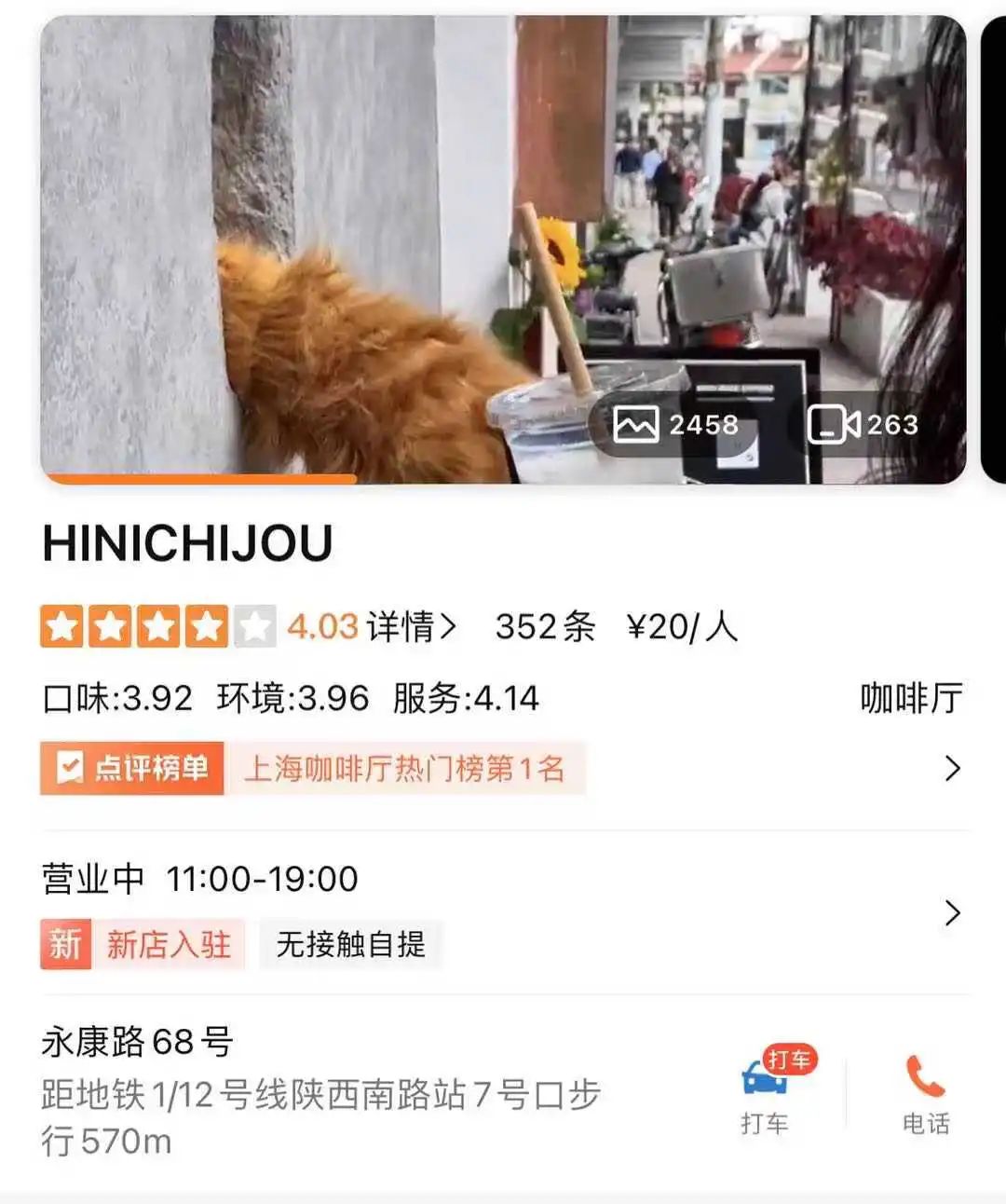Open the 263 videos gallery
Viewport: 1006px width, 1204px height.
[863, 425]
